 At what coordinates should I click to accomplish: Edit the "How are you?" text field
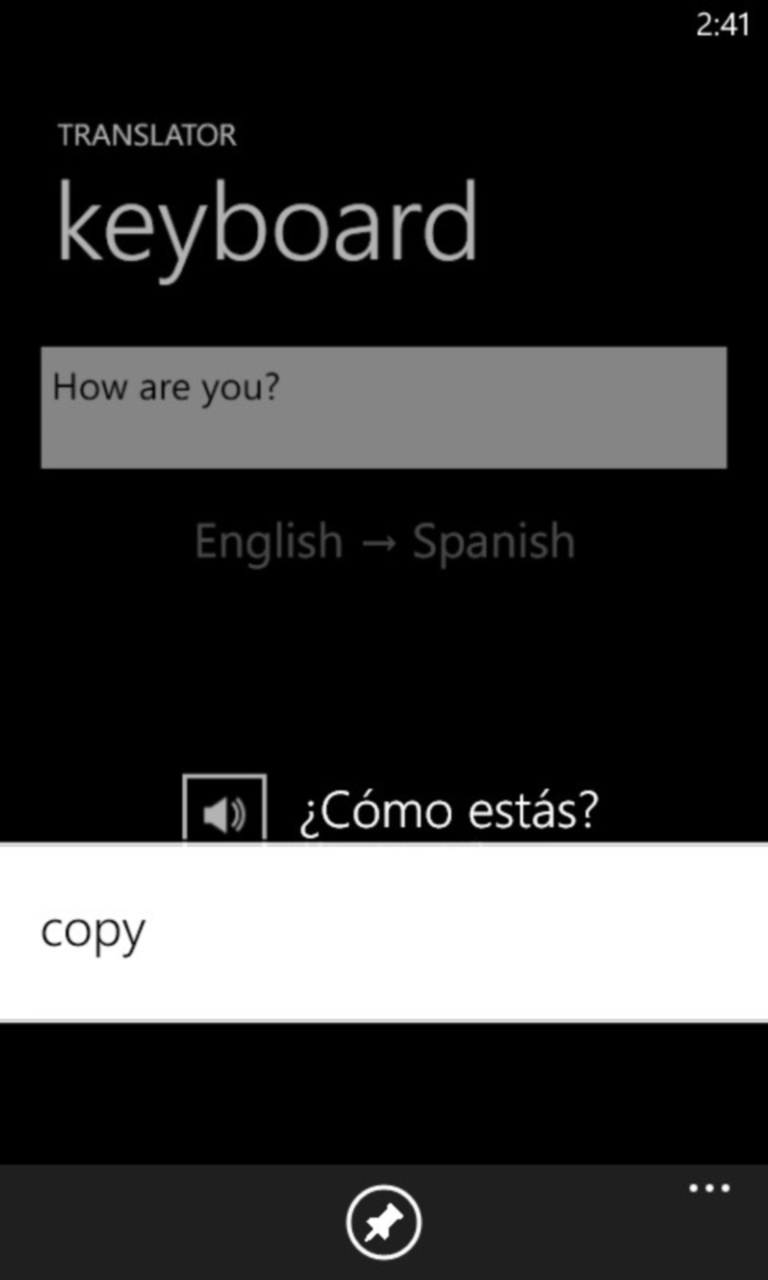tap(384, 407)
